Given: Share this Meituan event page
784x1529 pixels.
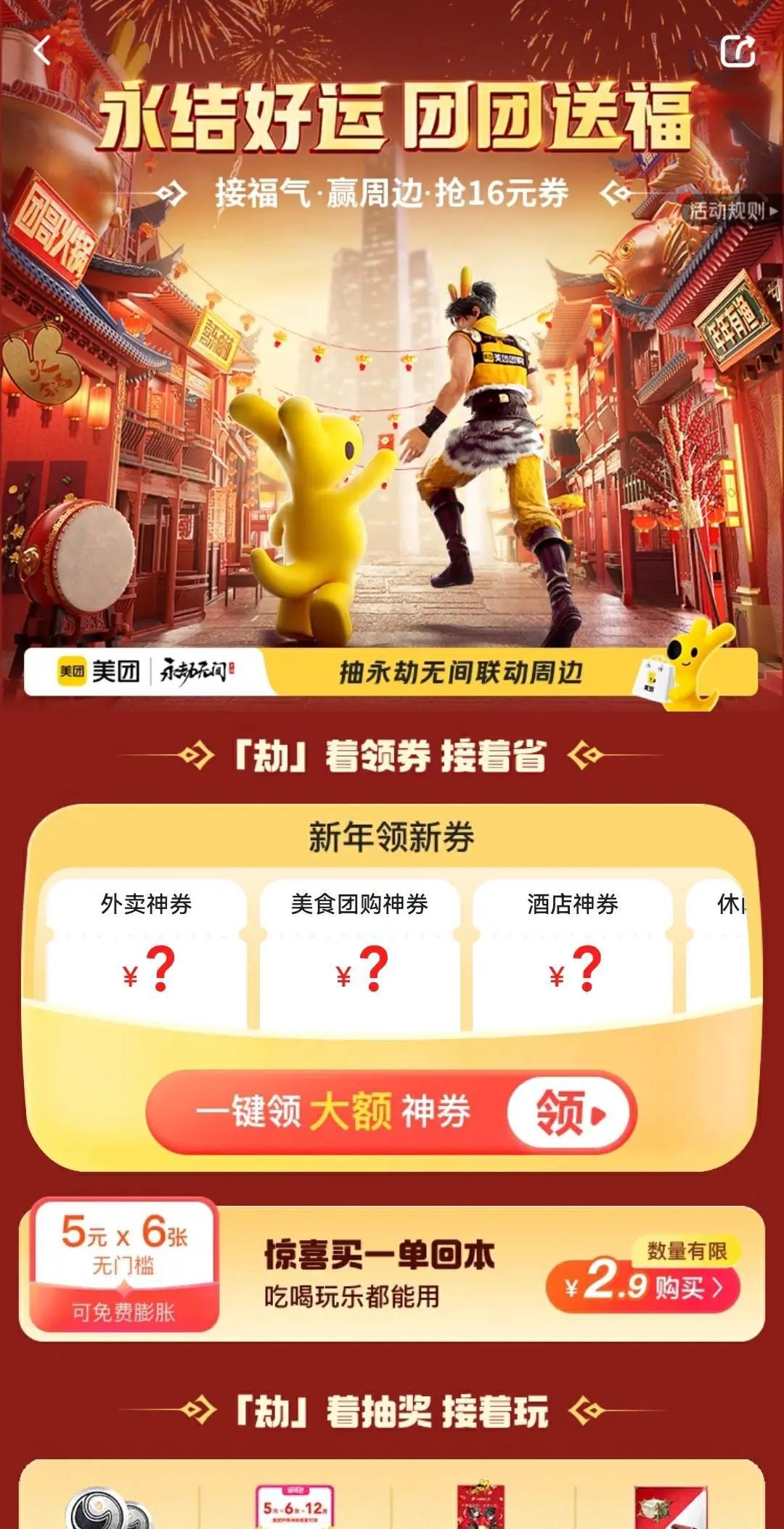Looking at the screenshot, I should (x=738, y=51).
